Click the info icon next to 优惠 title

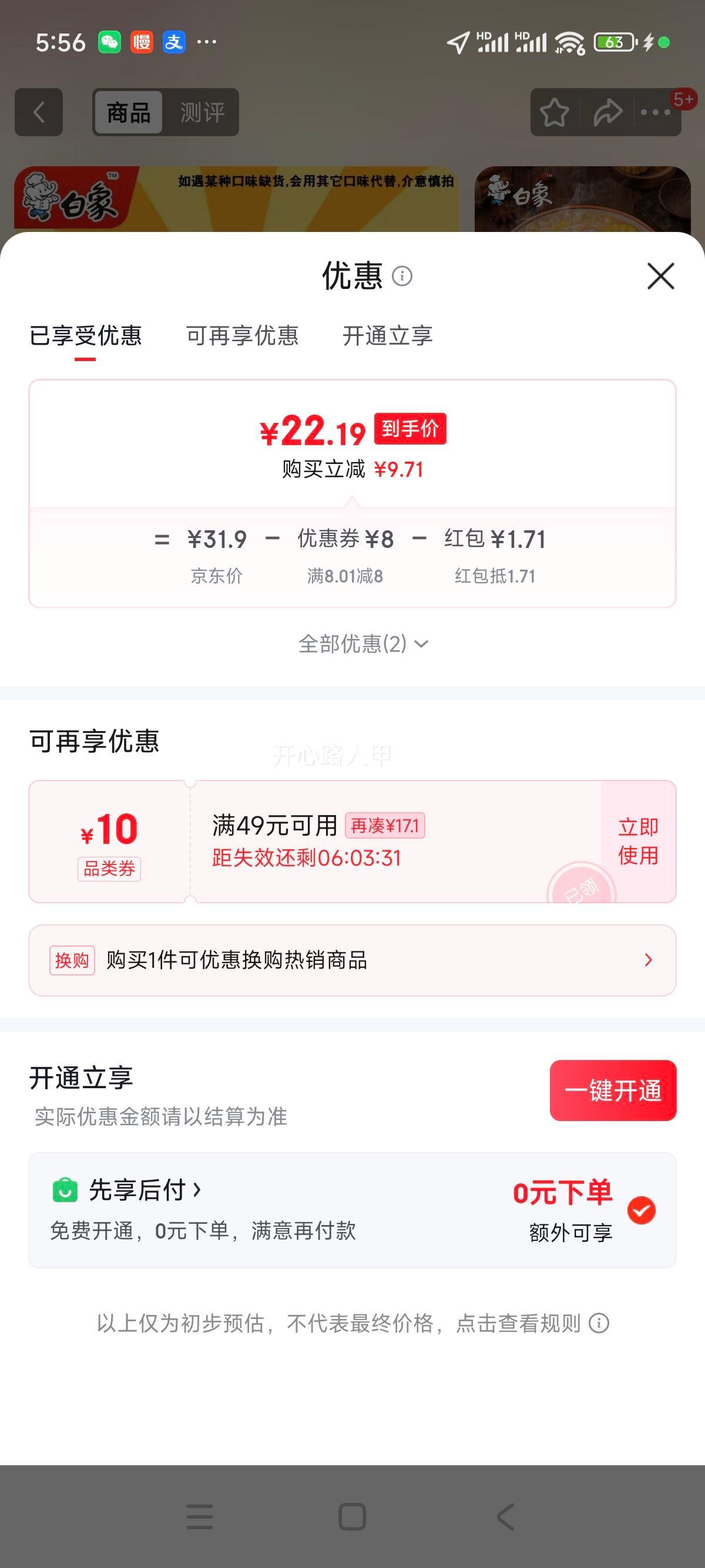click(403, 277)
